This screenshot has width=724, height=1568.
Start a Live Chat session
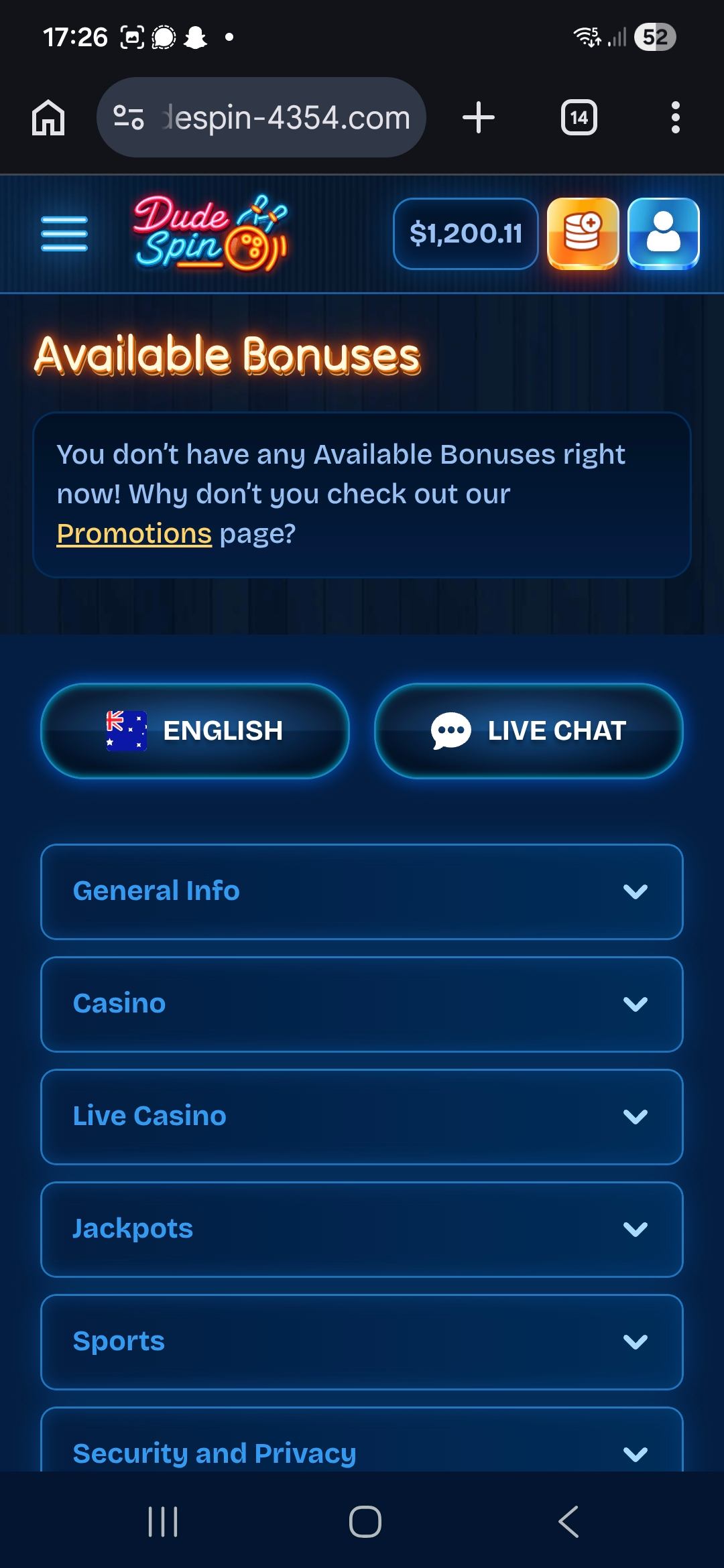tap(528, 730)
